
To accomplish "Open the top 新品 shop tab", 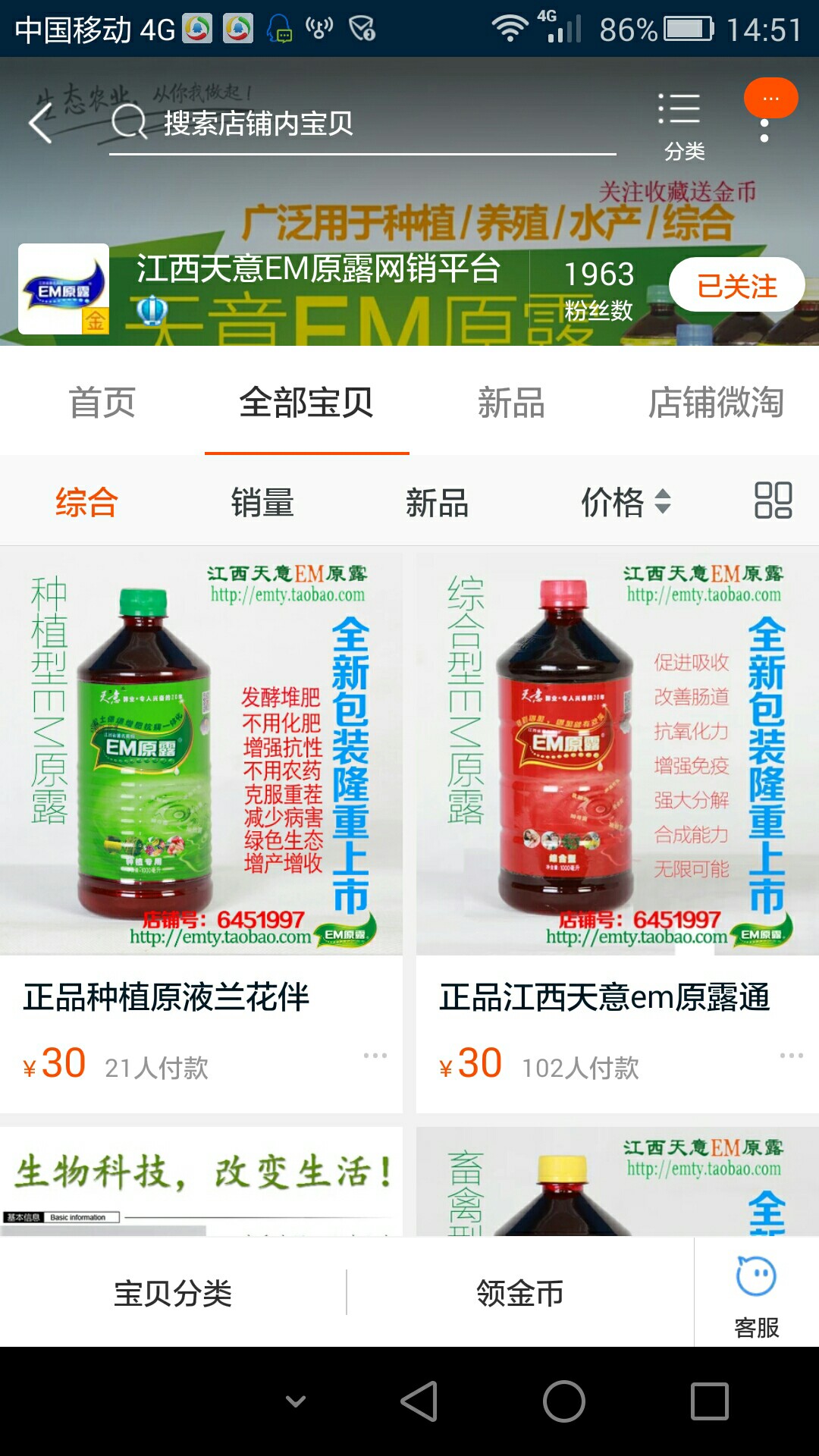I will click(511, 402).
